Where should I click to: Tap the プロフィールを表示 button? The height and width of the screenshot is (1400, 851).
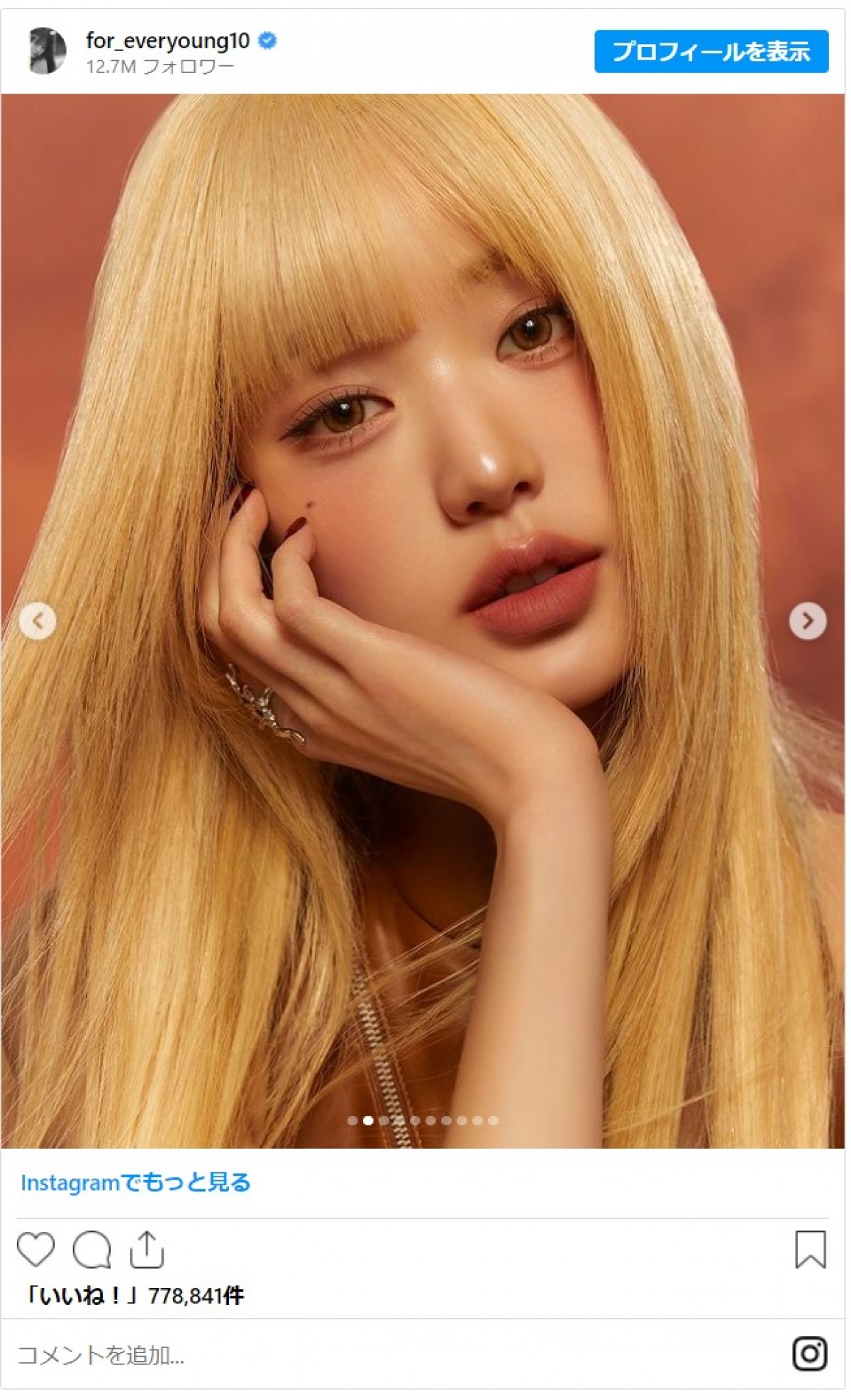point(711,51)
